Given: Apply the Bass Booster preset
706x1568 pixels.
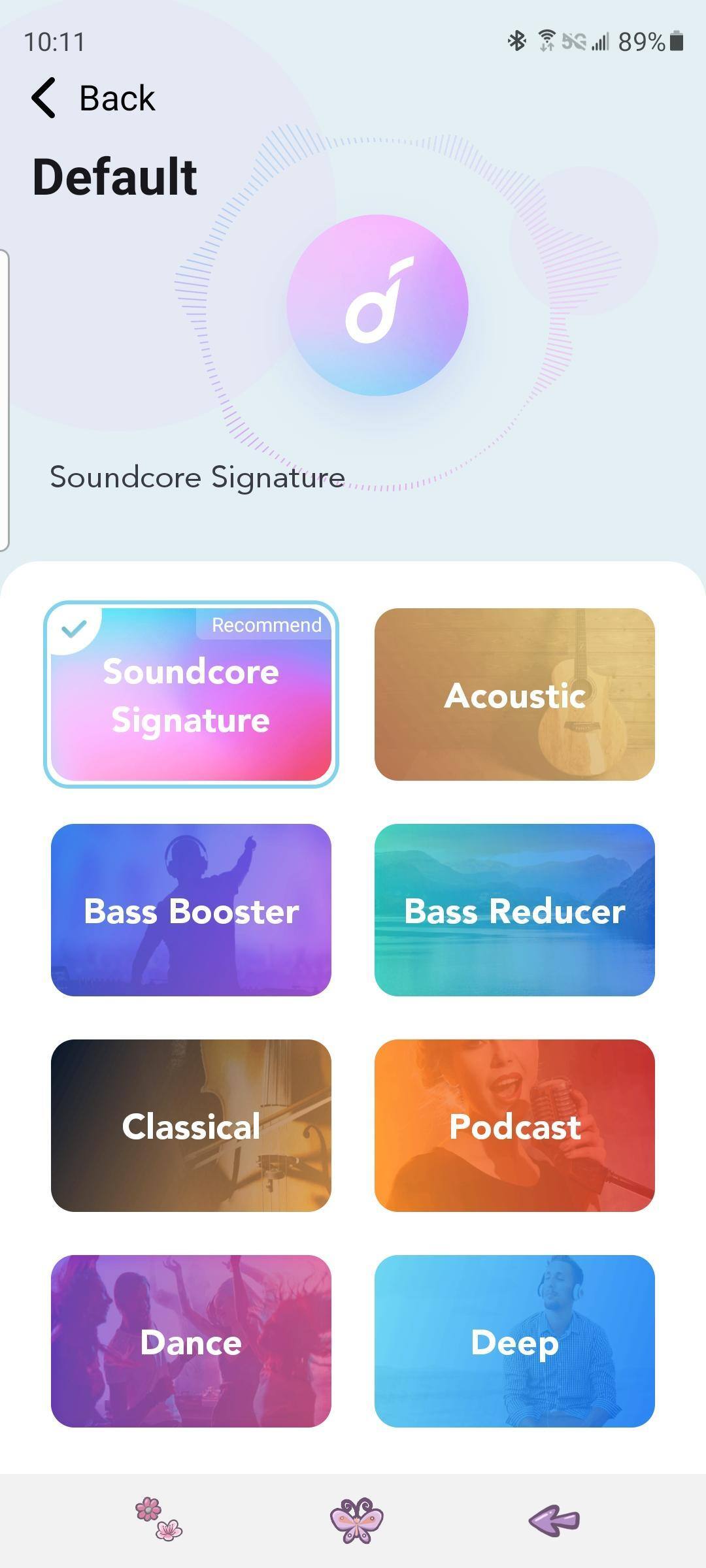Looking at the screenshot, I should click(191, 910).
